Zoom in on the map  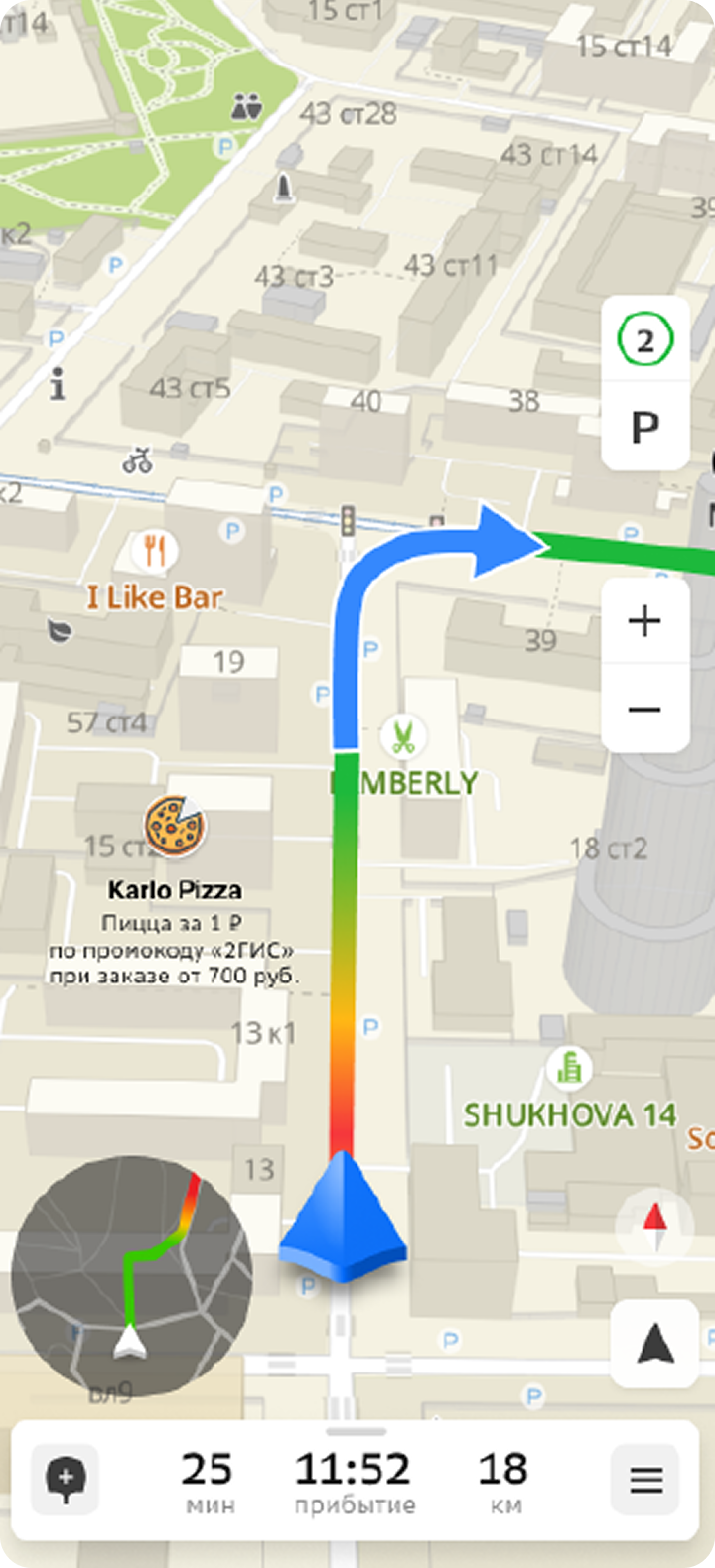pyautogui.click(x=644, y=622)
